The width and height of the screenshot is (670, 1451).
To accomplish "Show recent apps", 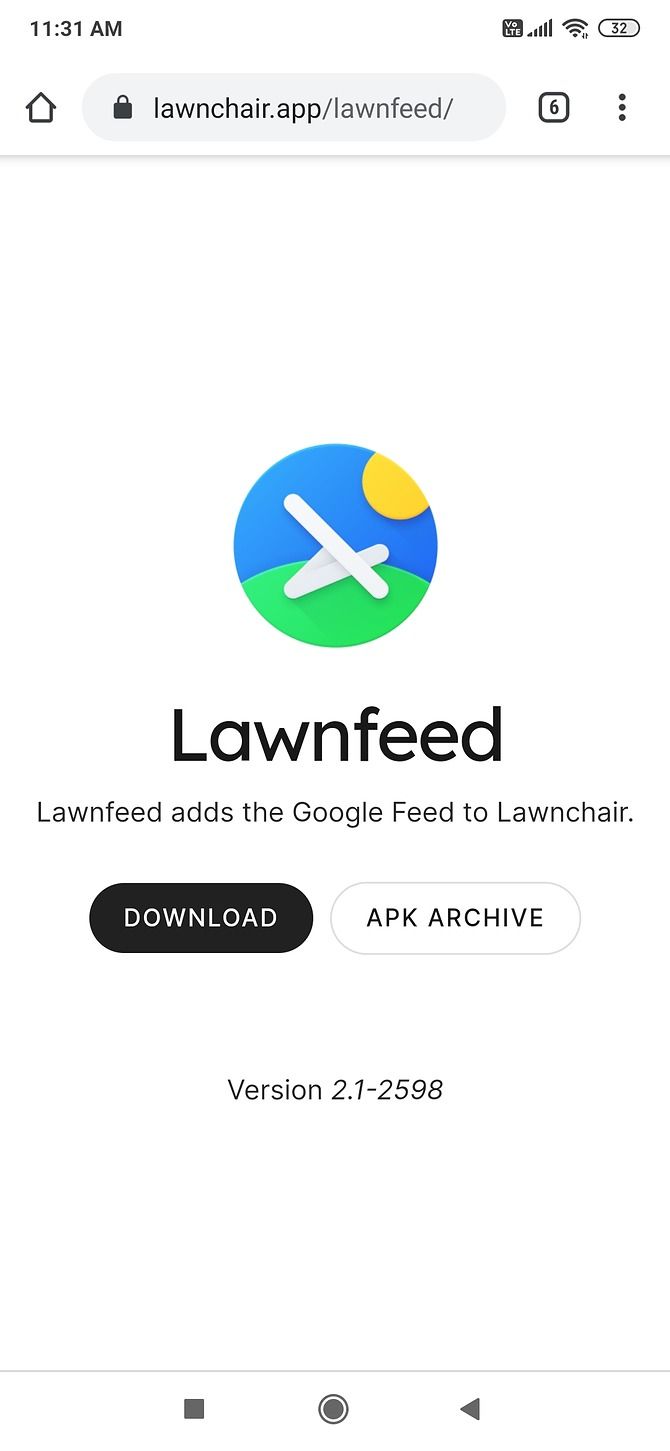I will point(195,1409).
